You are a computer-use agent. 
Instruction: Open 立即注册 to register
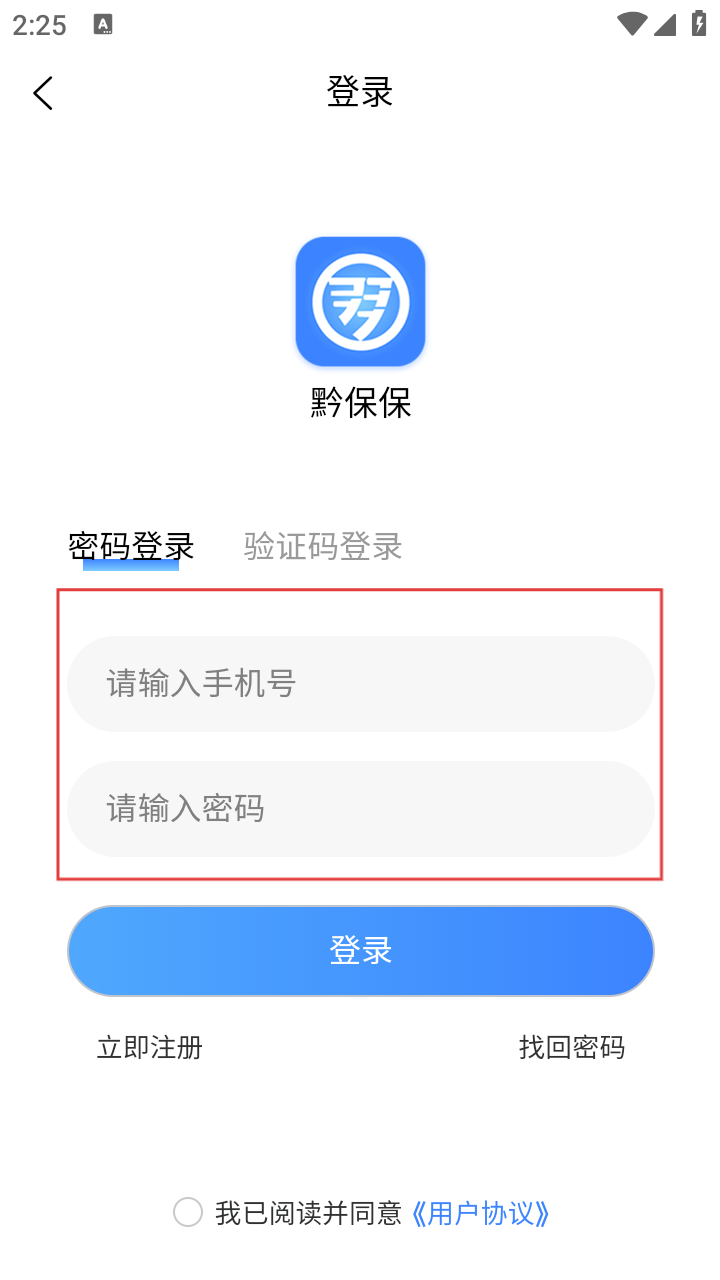[x=150, y=1047]
